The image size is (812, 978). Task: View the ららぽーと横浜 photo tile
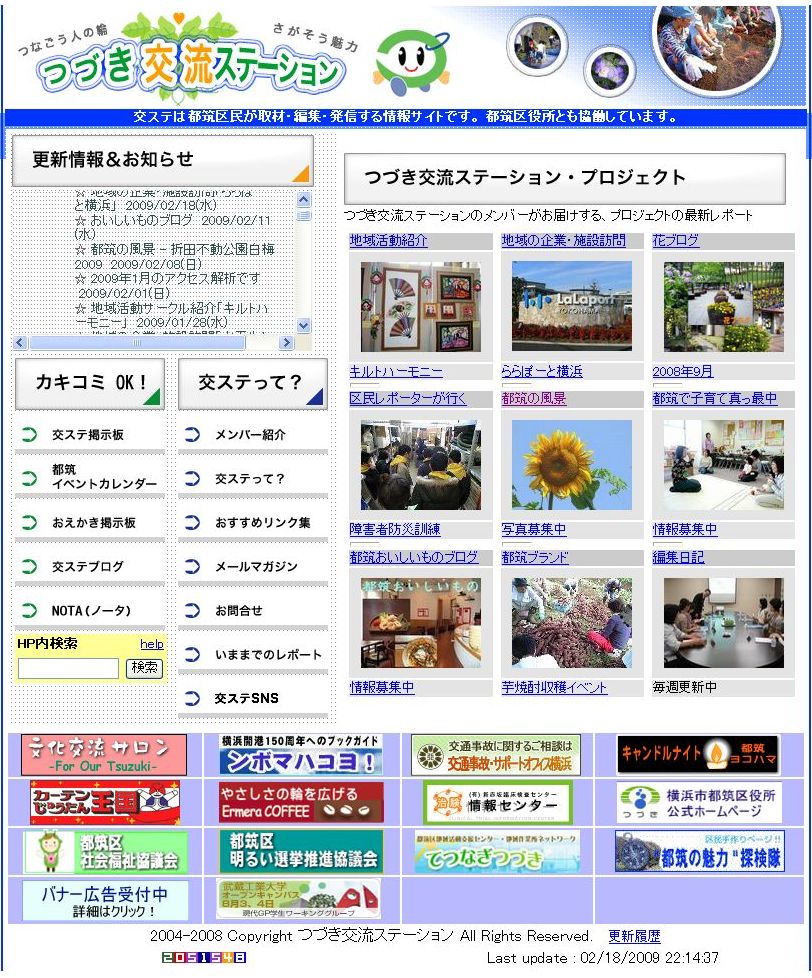point(571,306)
